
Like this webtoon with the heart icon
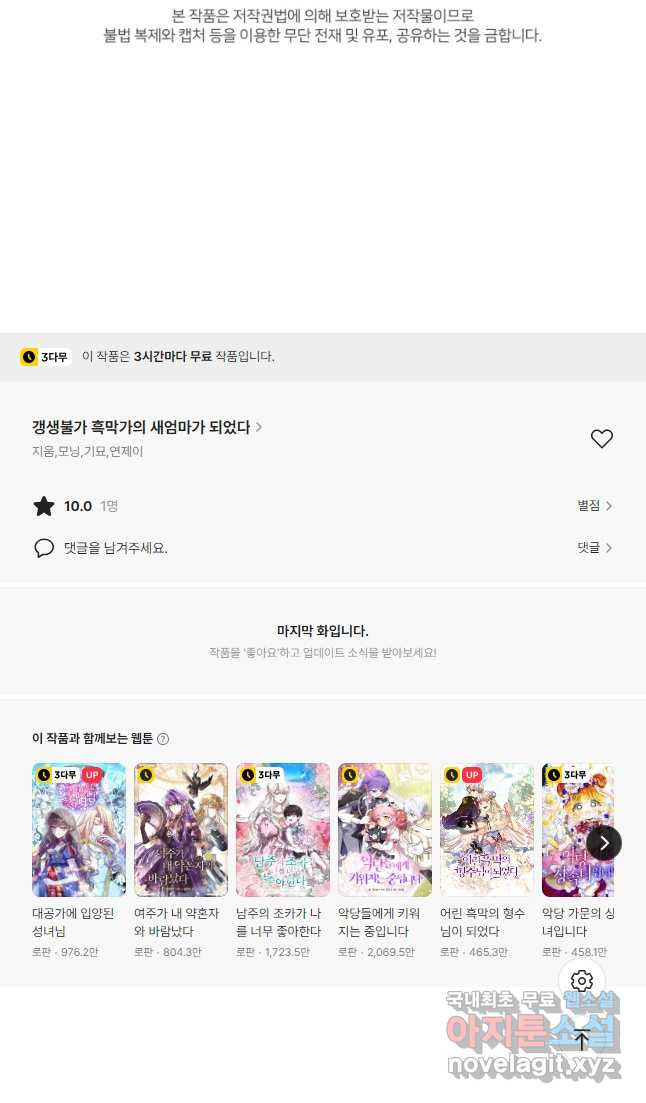point(602,438)
